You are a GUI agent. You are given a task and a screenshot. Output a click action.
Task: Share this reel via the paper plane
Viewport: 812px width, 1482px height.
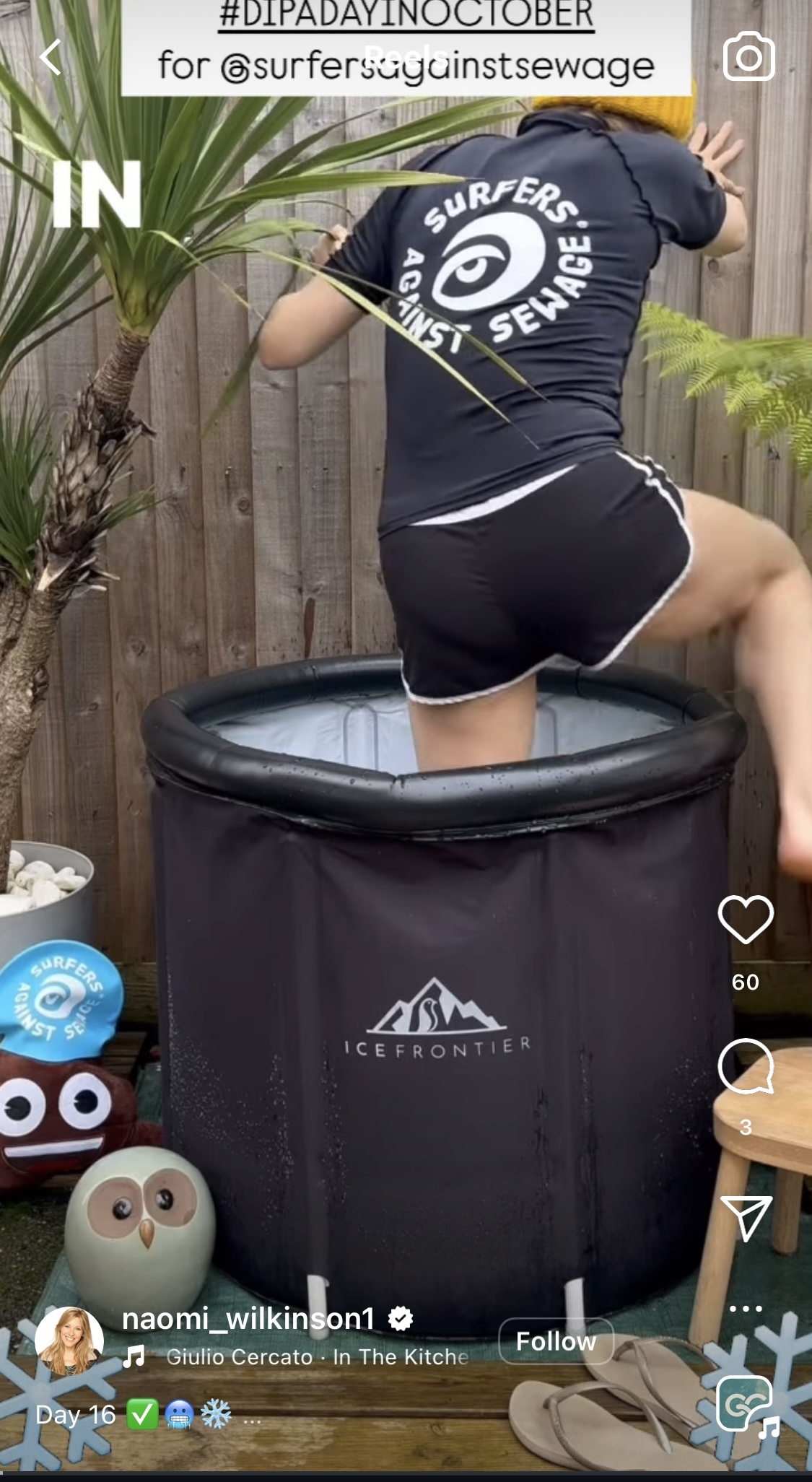click(x=746, y=1217)
